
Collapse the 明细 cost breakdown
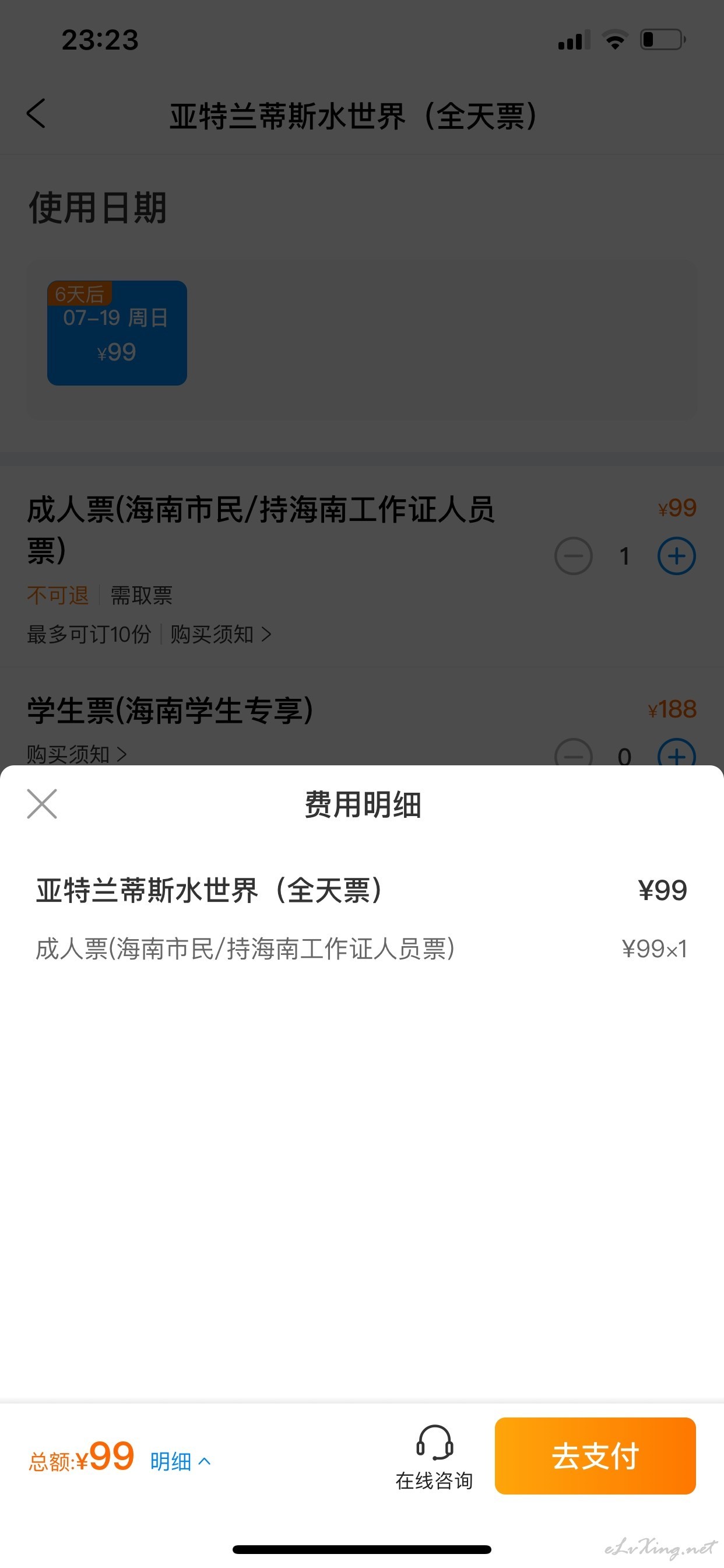coord(181,1461)
